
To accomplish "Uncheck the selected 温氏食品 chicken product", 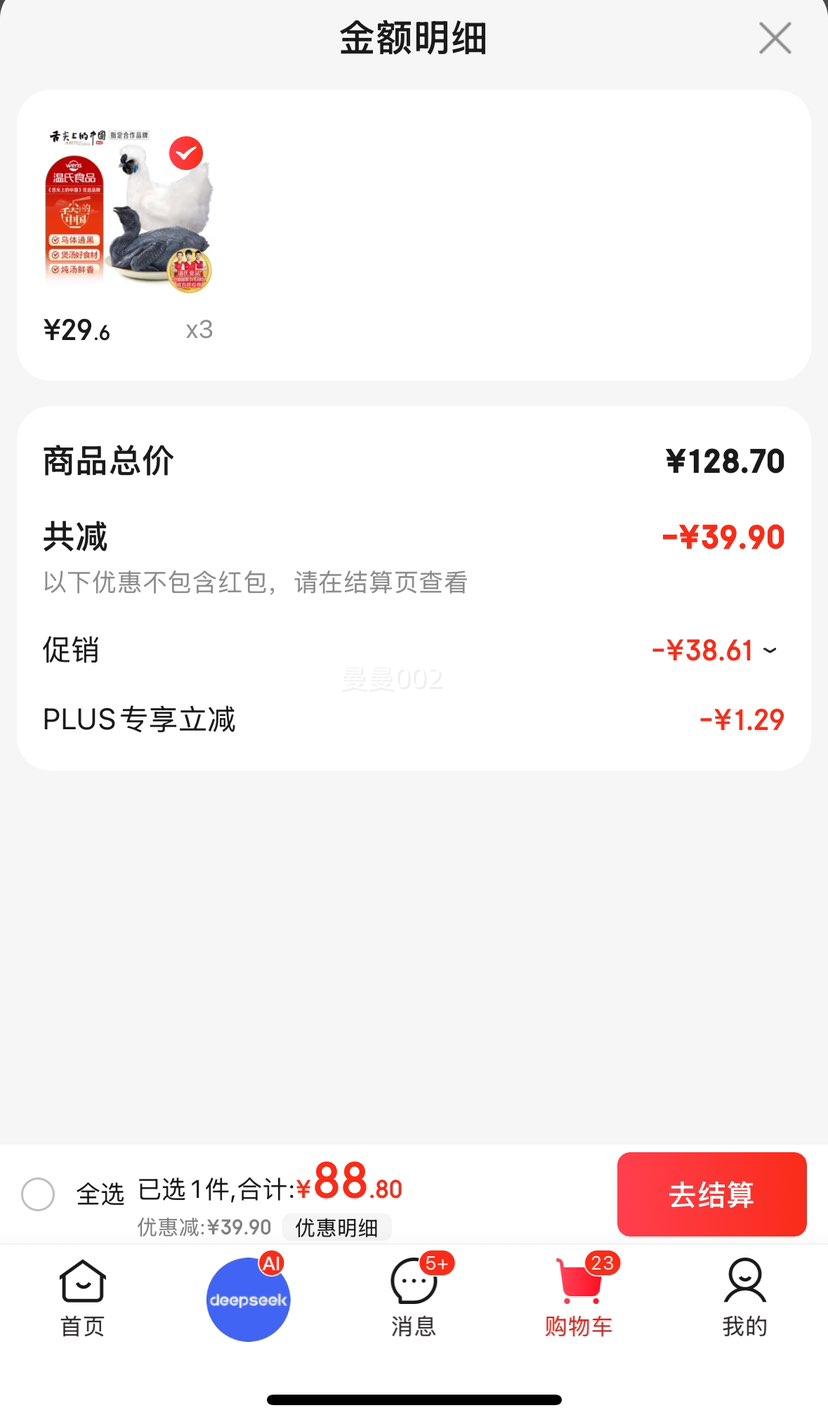I will click(186, 153).
